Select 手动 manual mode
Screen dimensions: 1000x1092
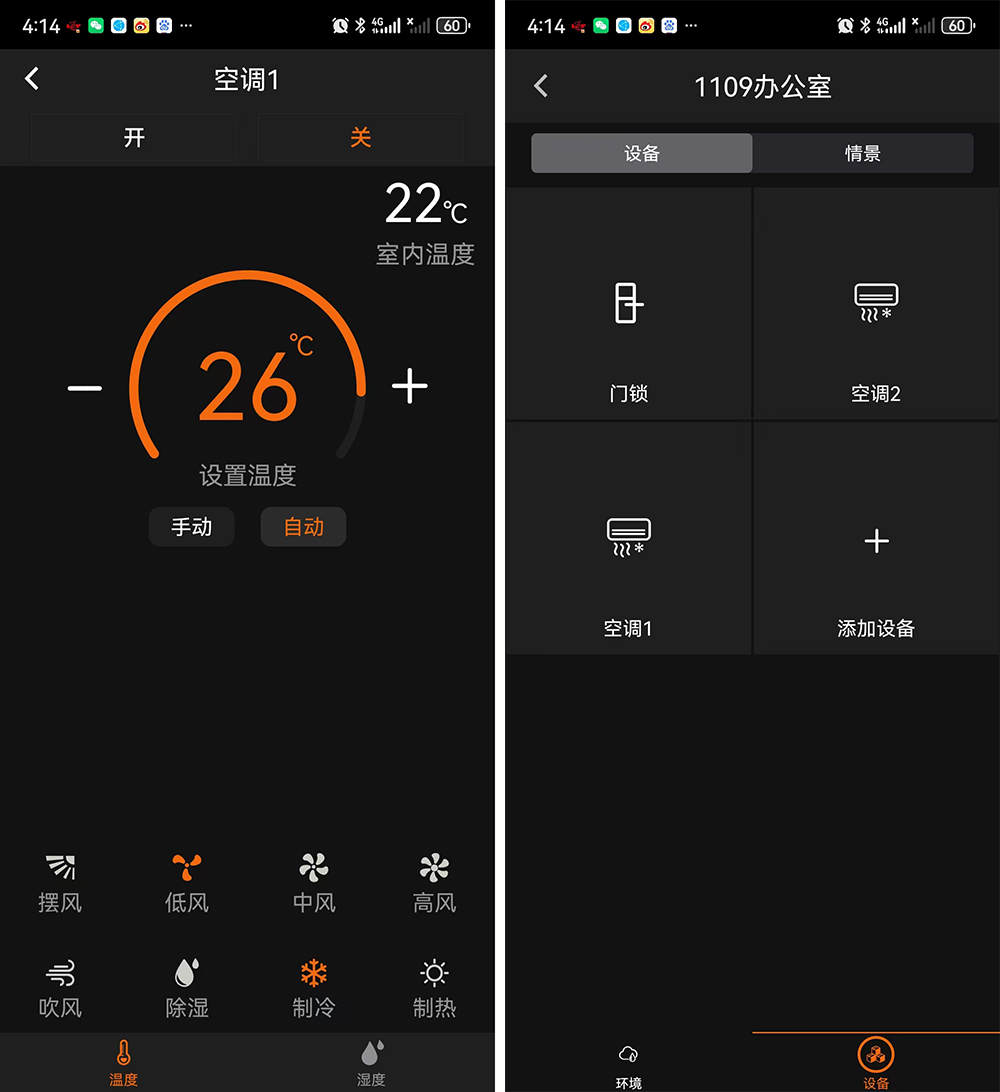click(x=191, y=527)
